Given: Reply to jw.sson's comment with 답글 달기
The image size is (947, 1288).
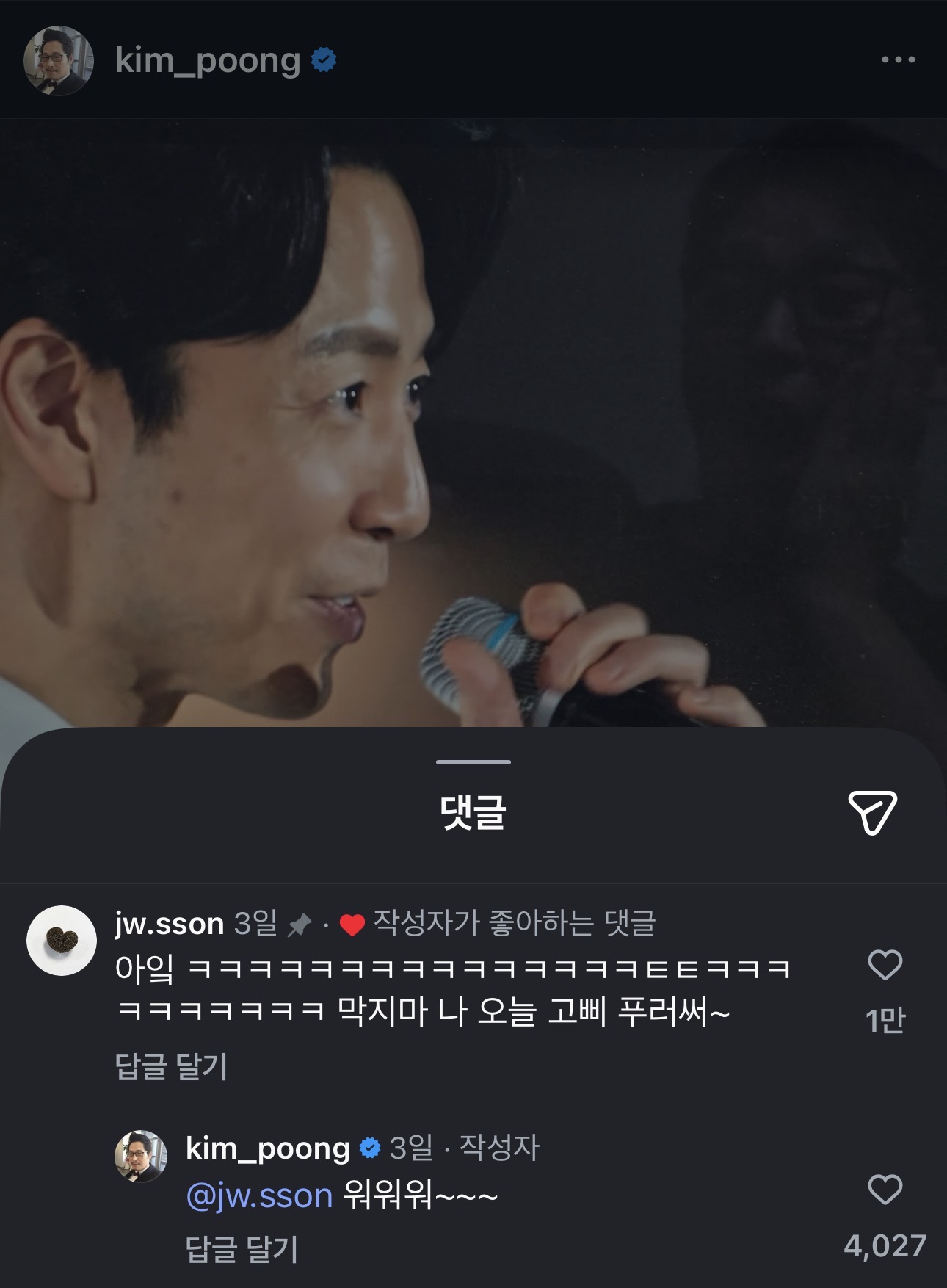Looking at the screenshot, I should pos(171,1066).
